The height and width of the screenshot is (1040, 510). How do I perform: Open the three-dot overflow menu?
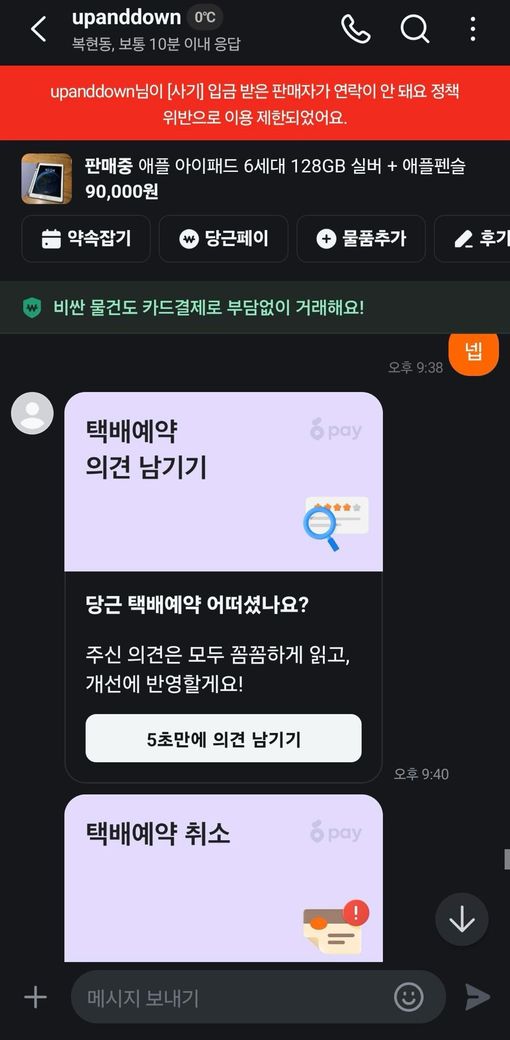(472, 29)
